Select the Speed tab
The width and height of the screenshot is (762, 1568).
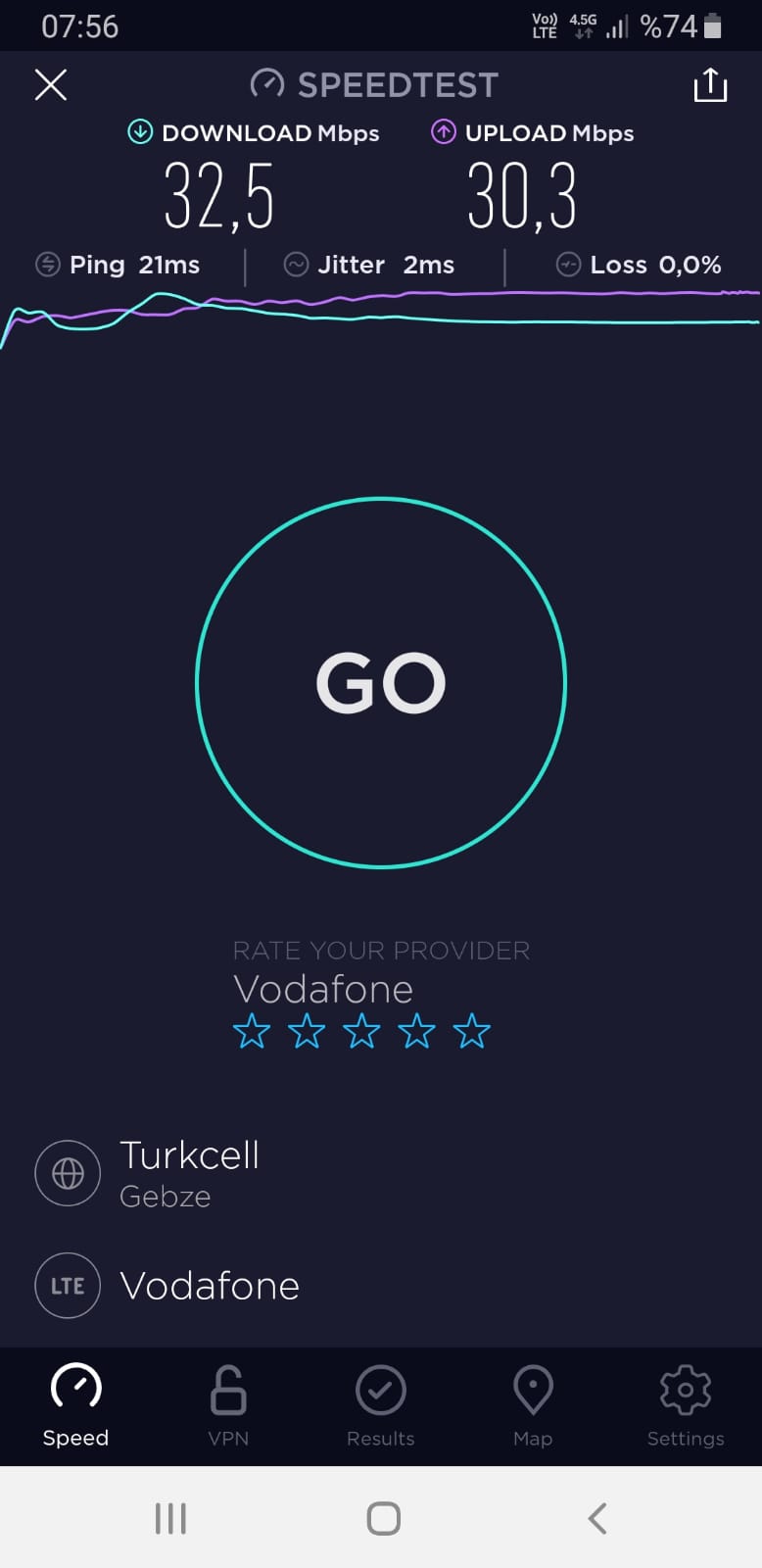tap(75, 1406)
